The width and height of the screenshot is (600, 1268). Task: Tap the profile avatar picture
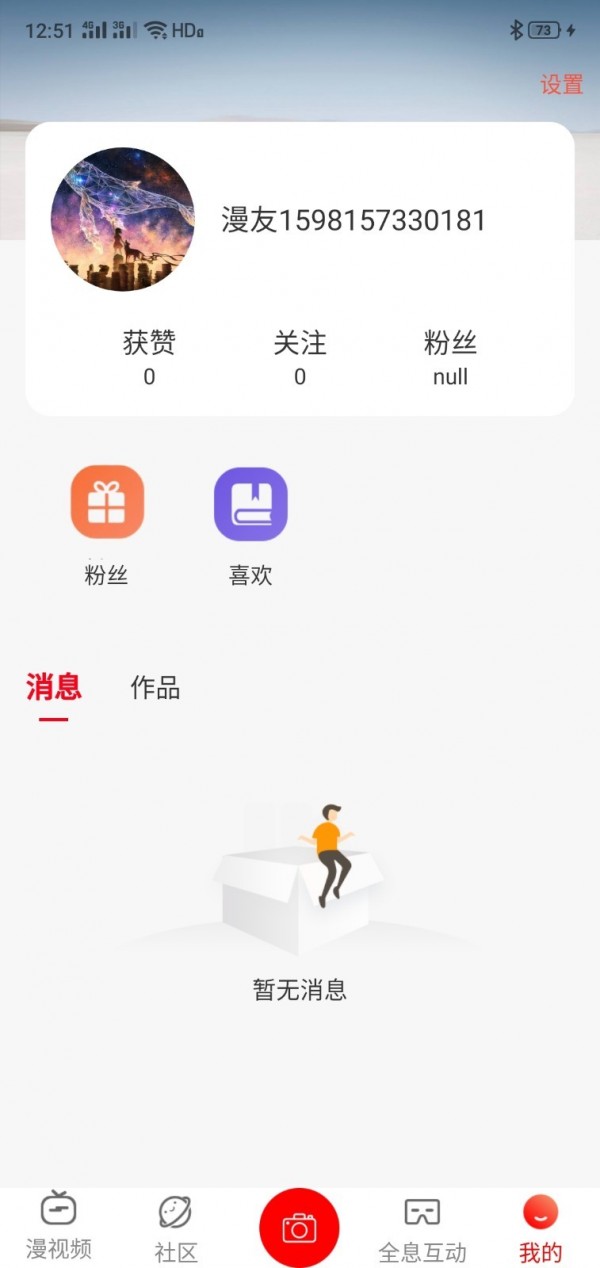[x=122, y=220]
